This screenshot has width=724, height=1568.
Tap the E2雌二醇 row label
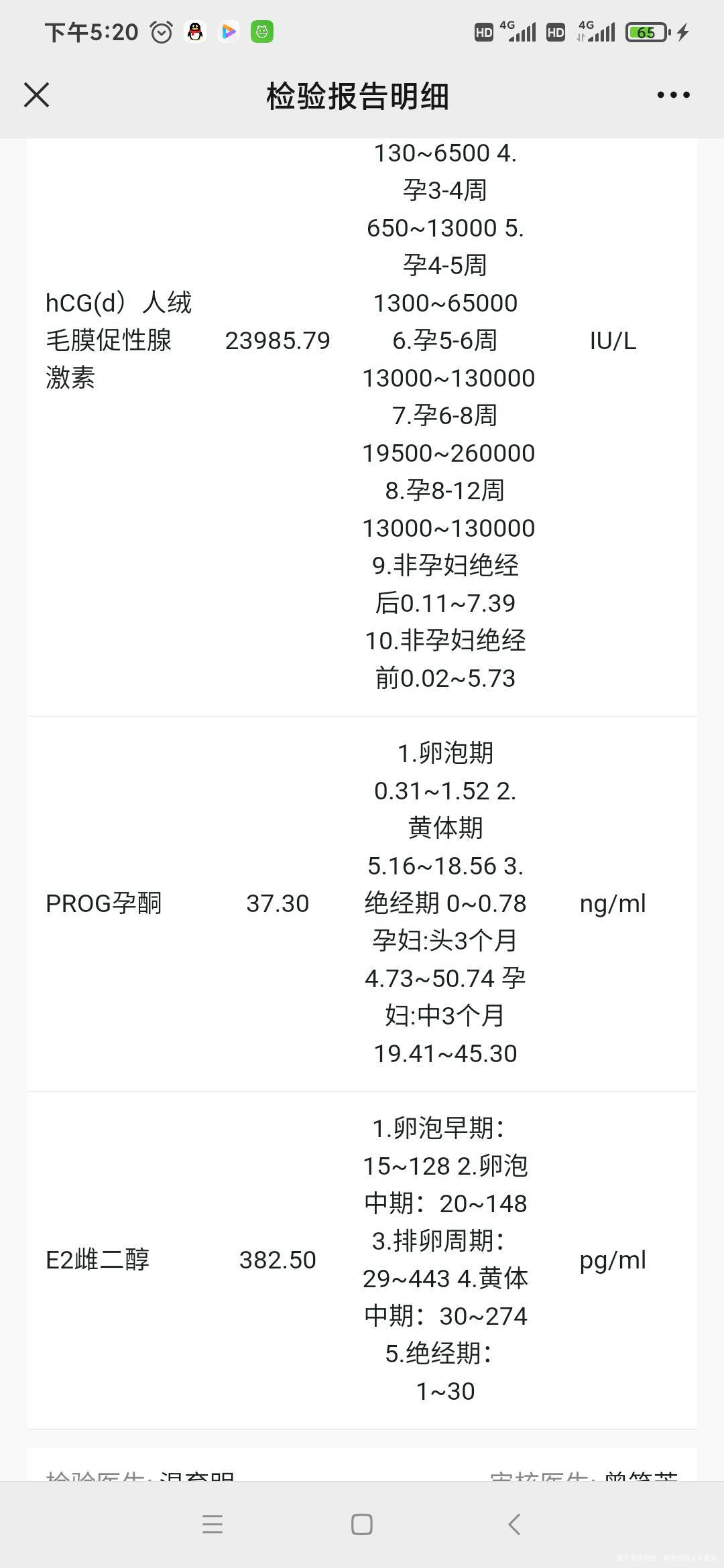[99, 1260]
